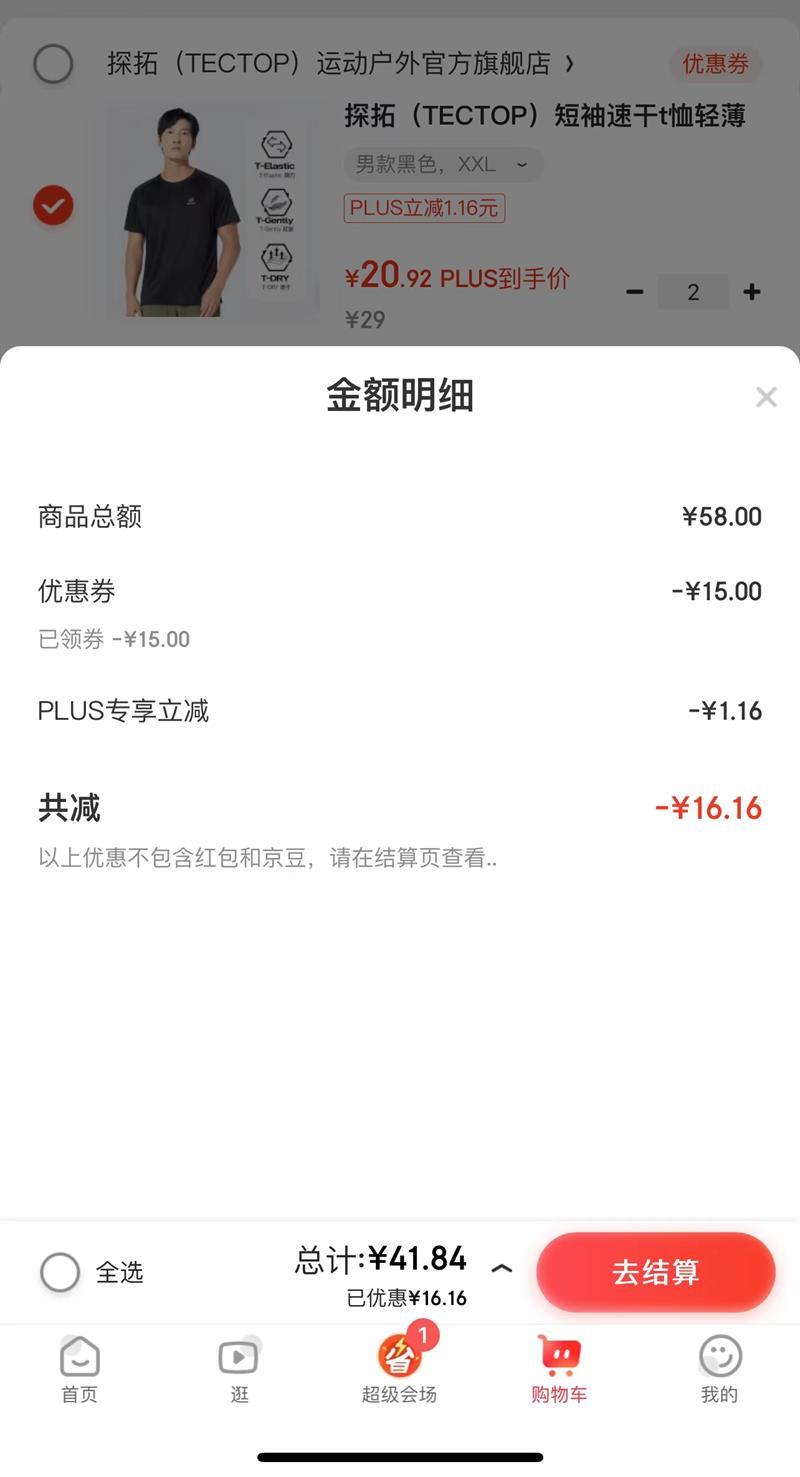Switch to the 首页 tab

tap(80, 1369)
